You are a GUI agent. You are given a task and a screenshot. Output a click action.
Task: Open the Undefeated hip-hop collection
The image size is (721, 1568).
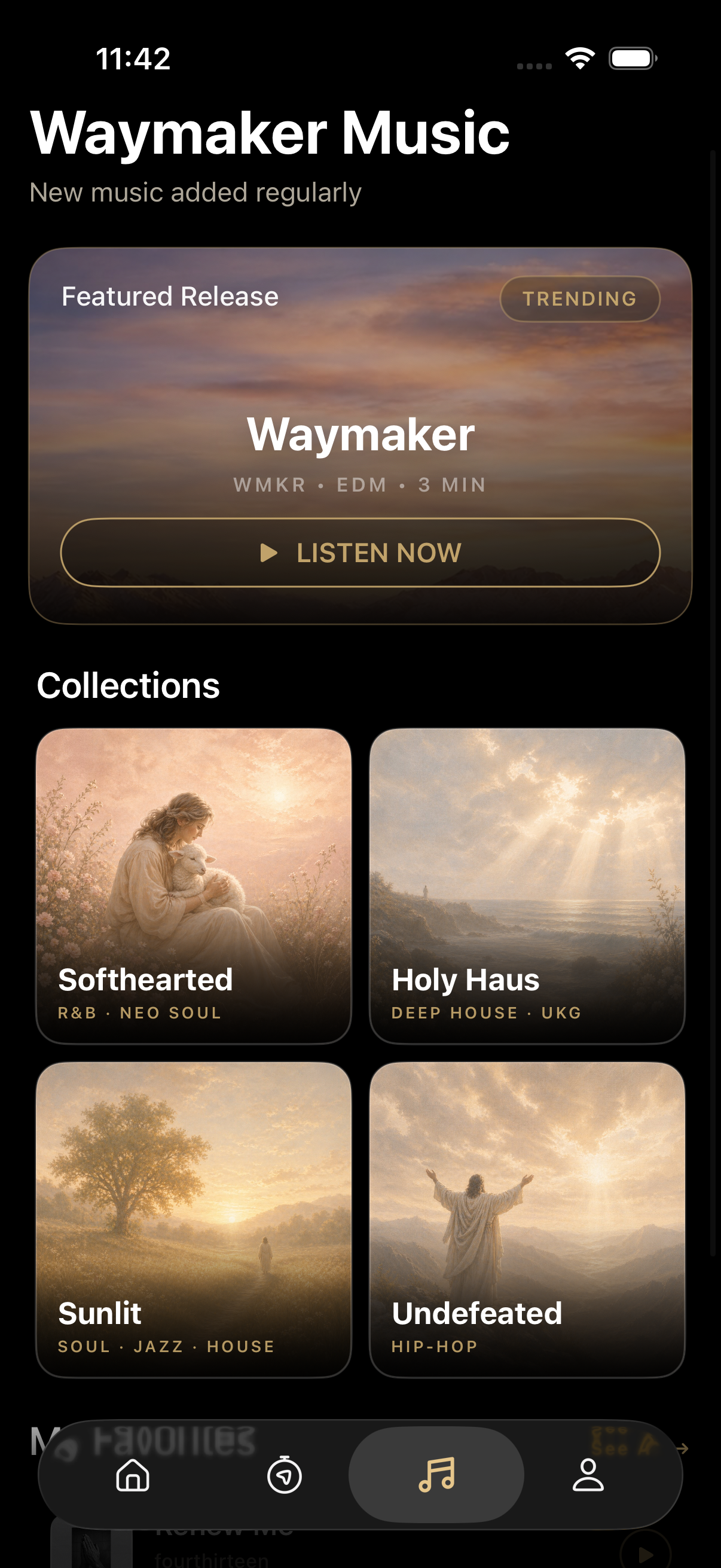[x=527, y=1219]
